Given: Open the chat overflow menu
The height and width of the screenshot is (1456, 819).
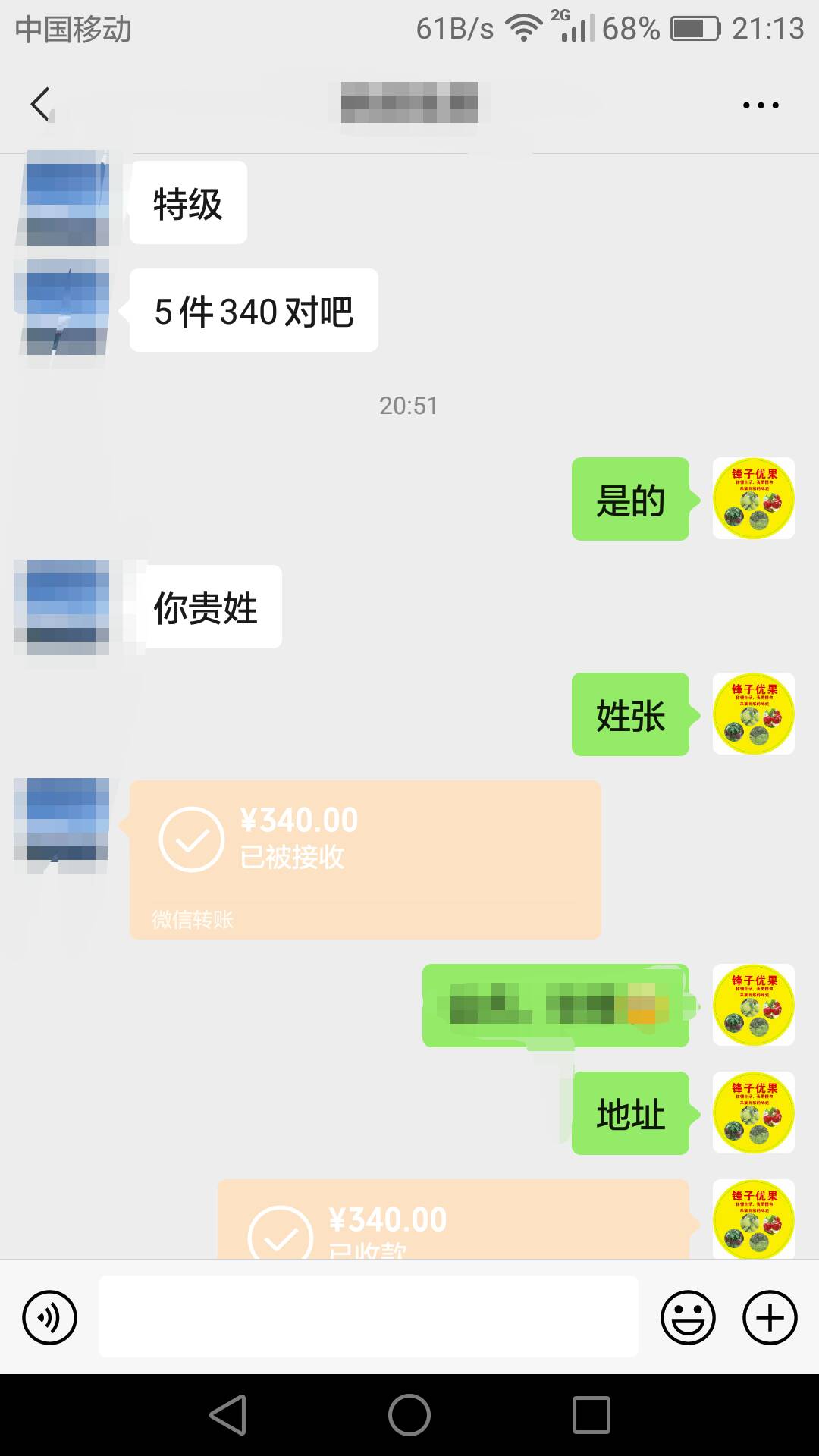Looking at the screenshot, I should point(761,105).
